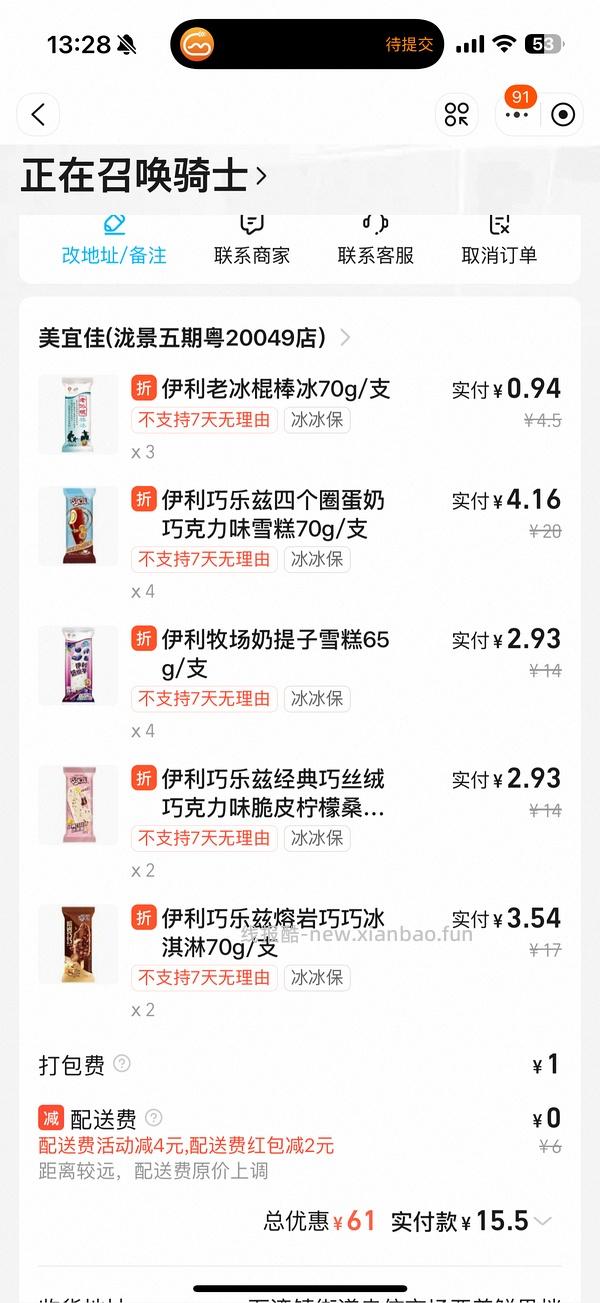Open the 伊利牧场奶提子雪糕65g/支 item

click(275, 652)
